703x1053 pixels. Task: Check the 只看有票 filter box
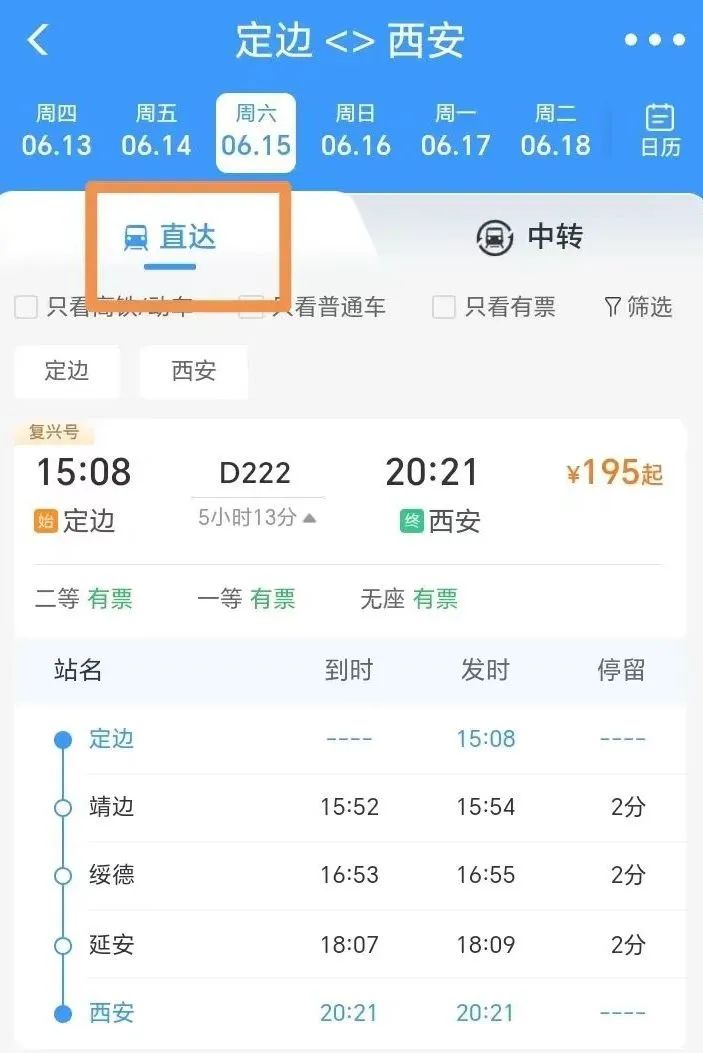click(x=444, y=307)
